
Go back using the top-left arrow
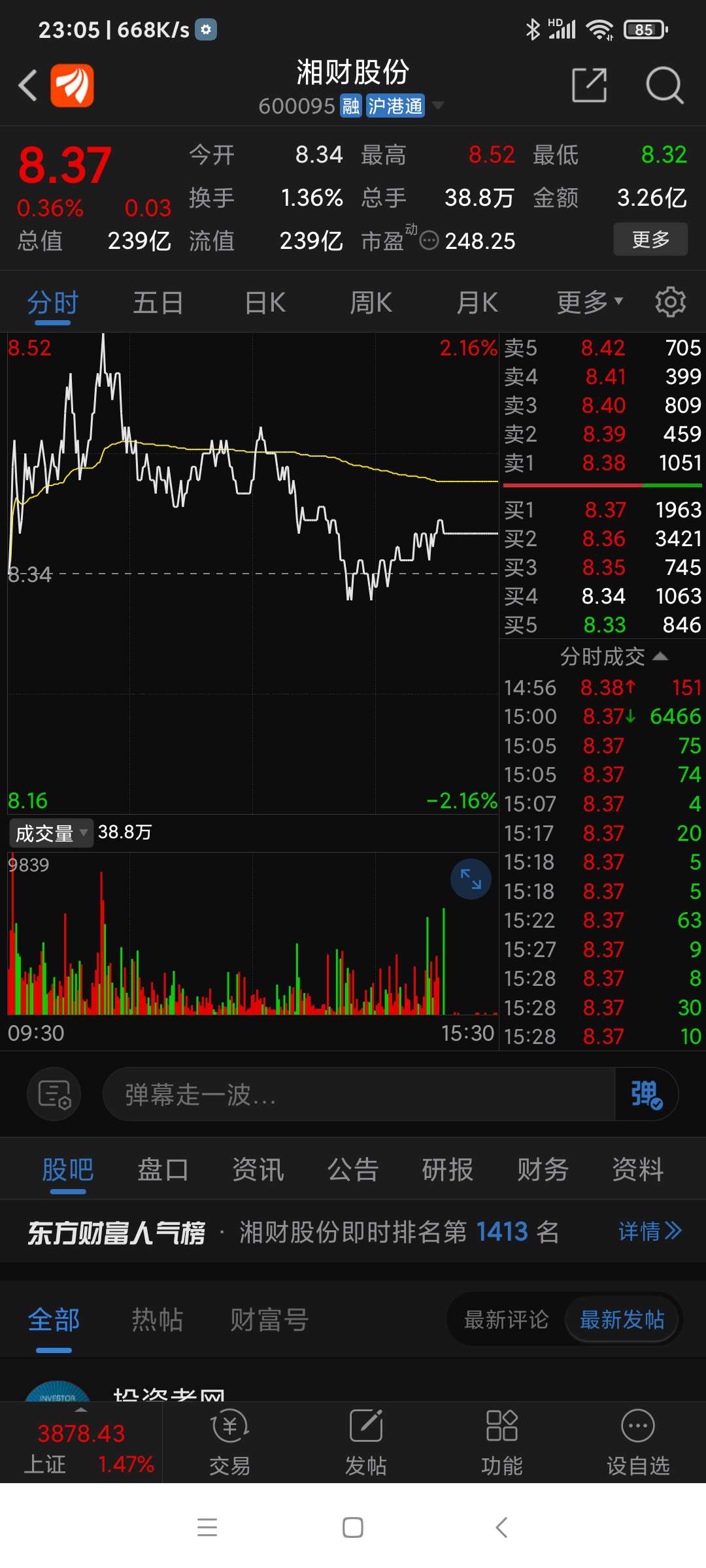pyautogui.click(x=27, y=86)
